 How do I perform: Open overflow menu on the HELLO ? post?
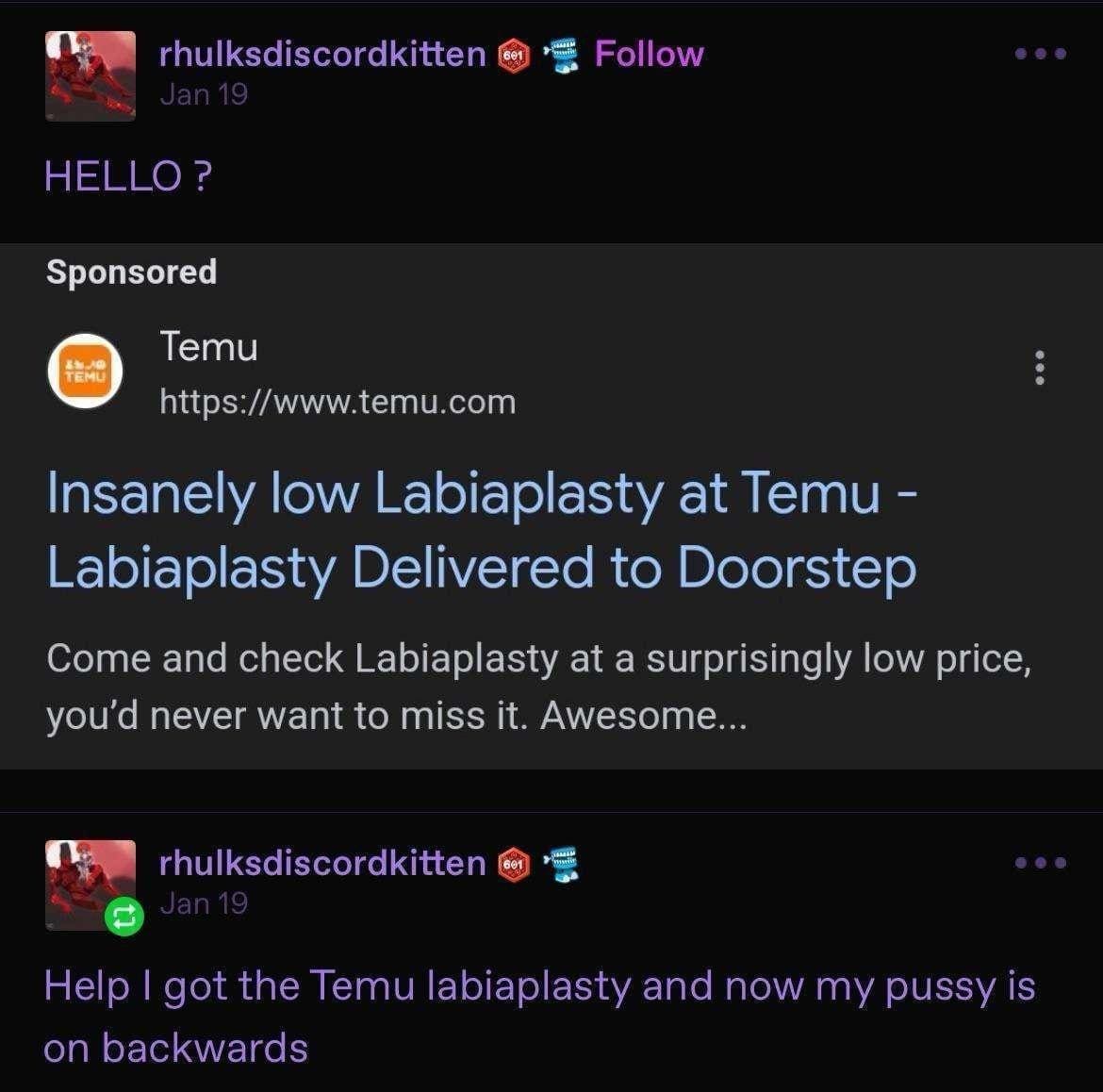(x=1040, y=55)
